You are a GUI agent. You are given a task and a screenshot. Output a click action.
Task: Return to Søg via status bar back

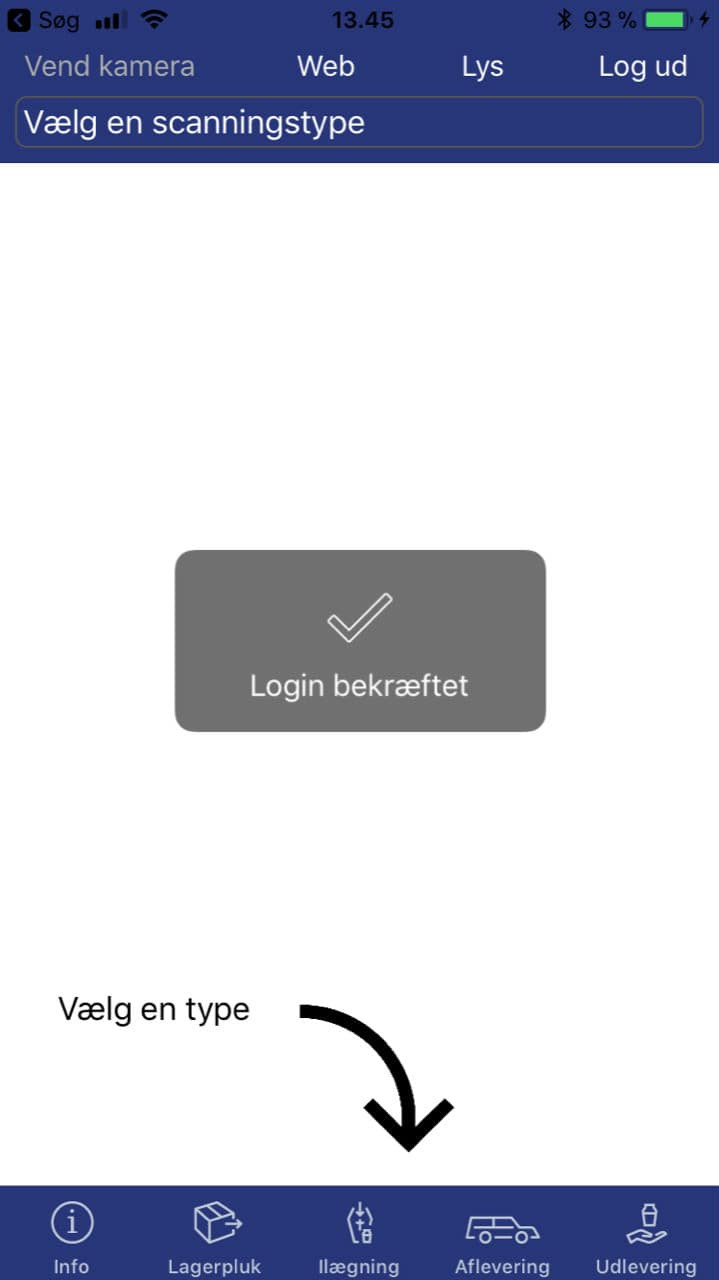[x=44, y=19]
